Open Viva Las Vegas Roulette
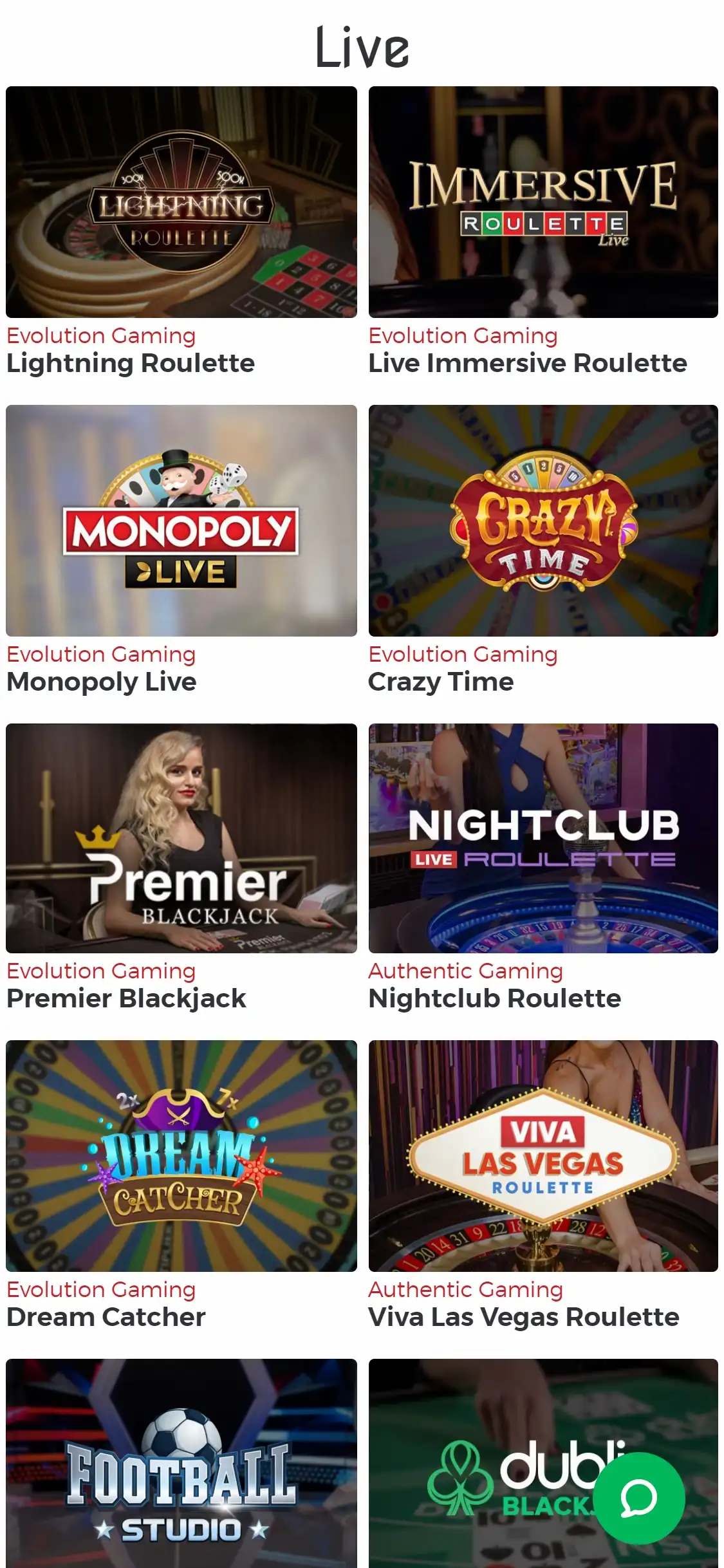 click(x=543, y=1156)
